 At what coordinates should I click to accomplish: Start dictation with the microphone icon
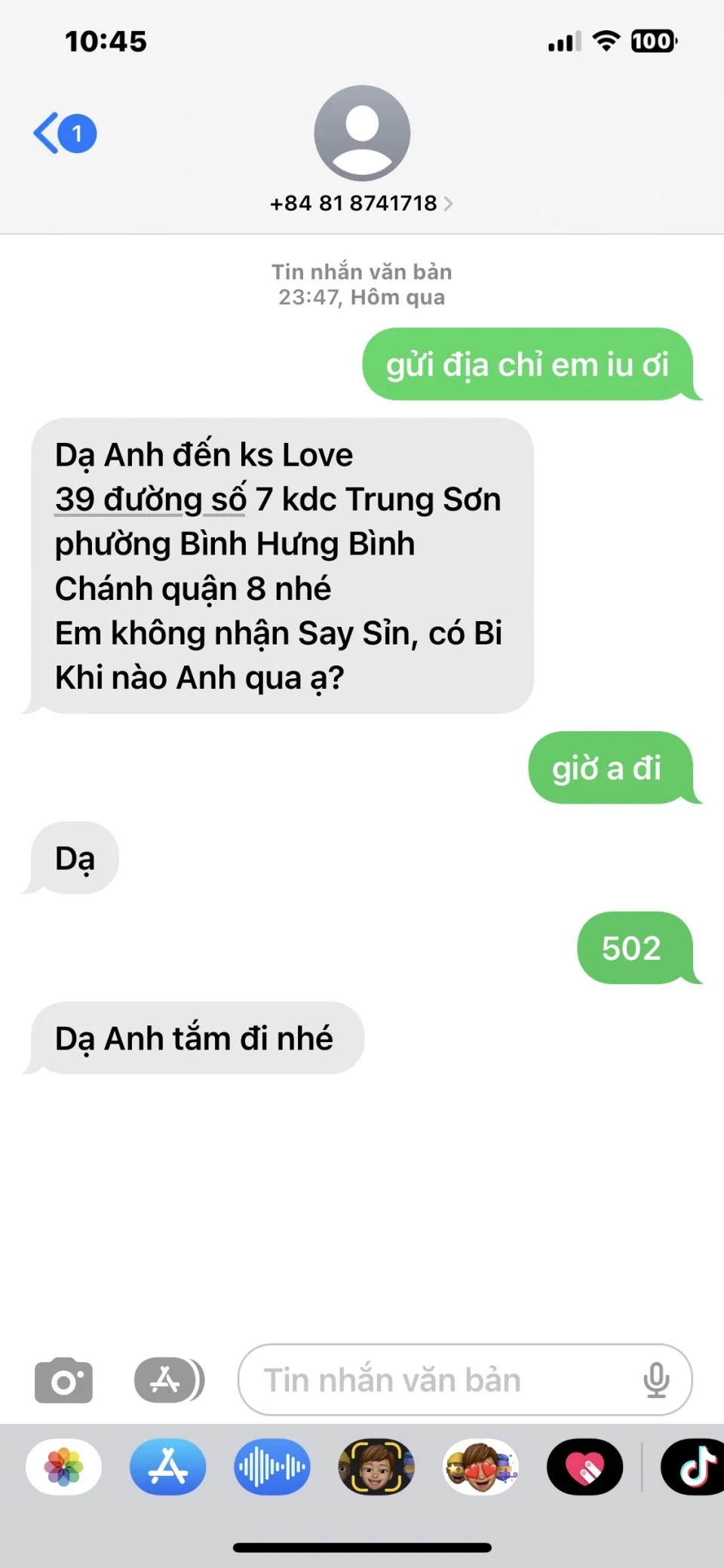point(656,1380)
